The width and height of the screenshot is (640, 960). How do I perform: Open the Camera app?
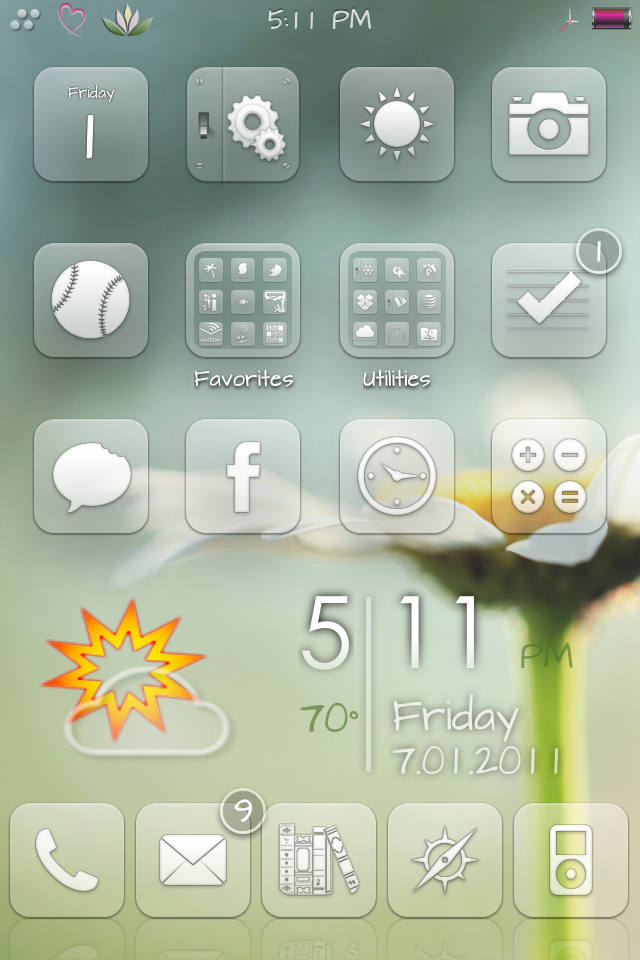click(549, 124)
